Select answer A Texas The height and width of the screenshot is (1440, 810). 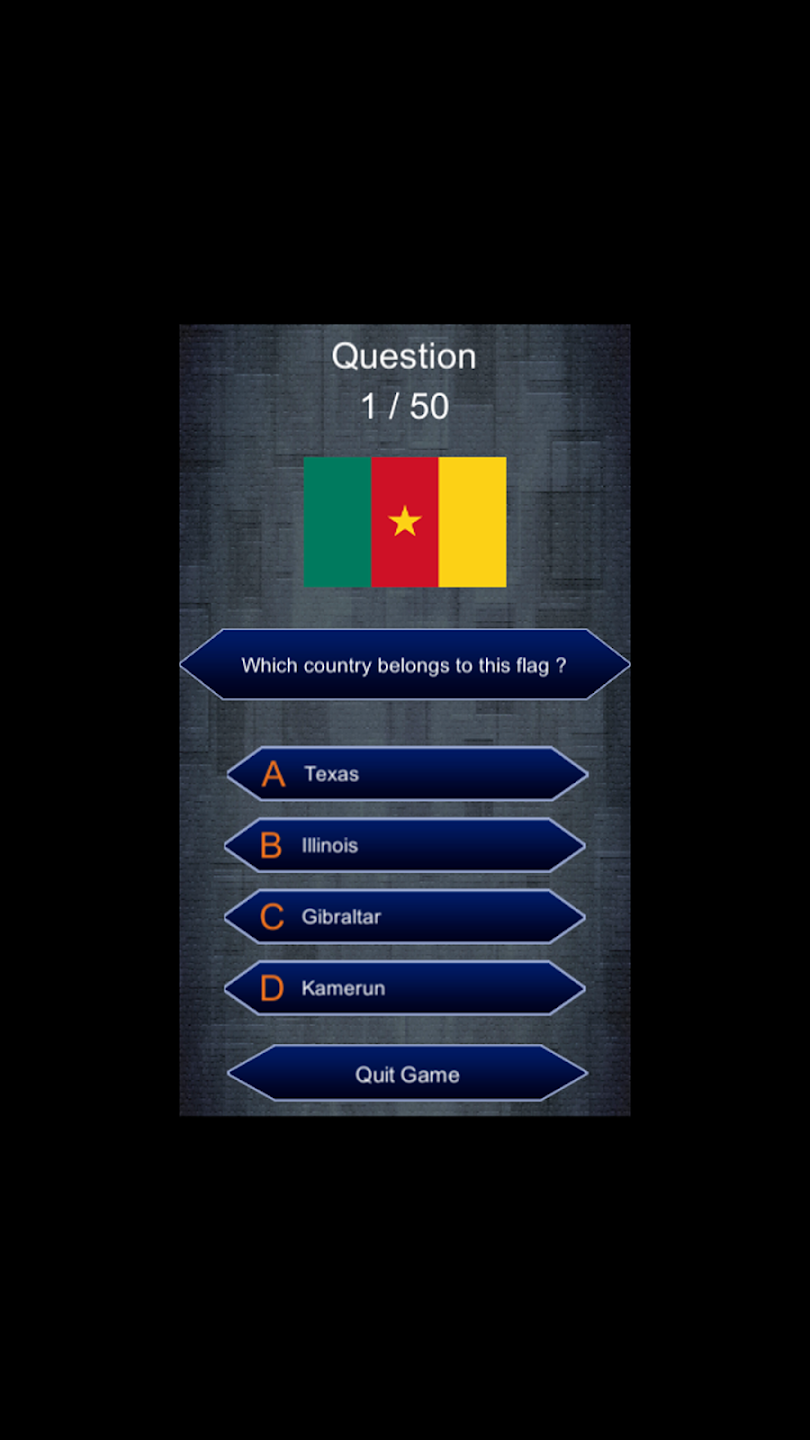(406, 774)
